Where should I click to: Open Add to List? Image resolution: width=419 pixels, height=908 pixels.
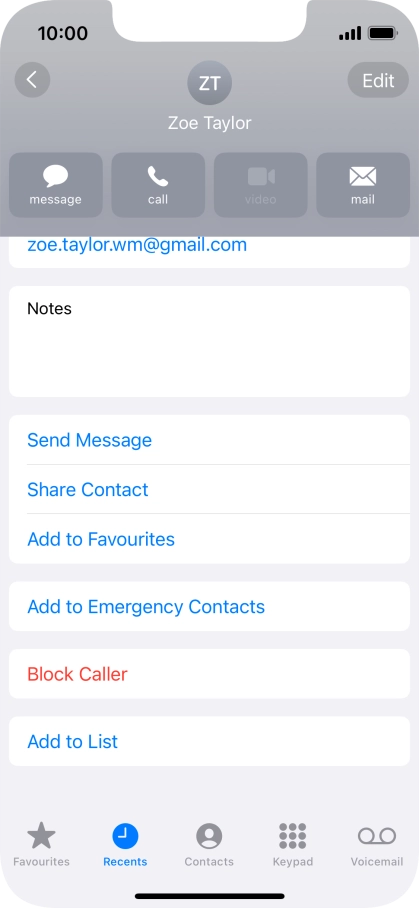pos(210,741)
